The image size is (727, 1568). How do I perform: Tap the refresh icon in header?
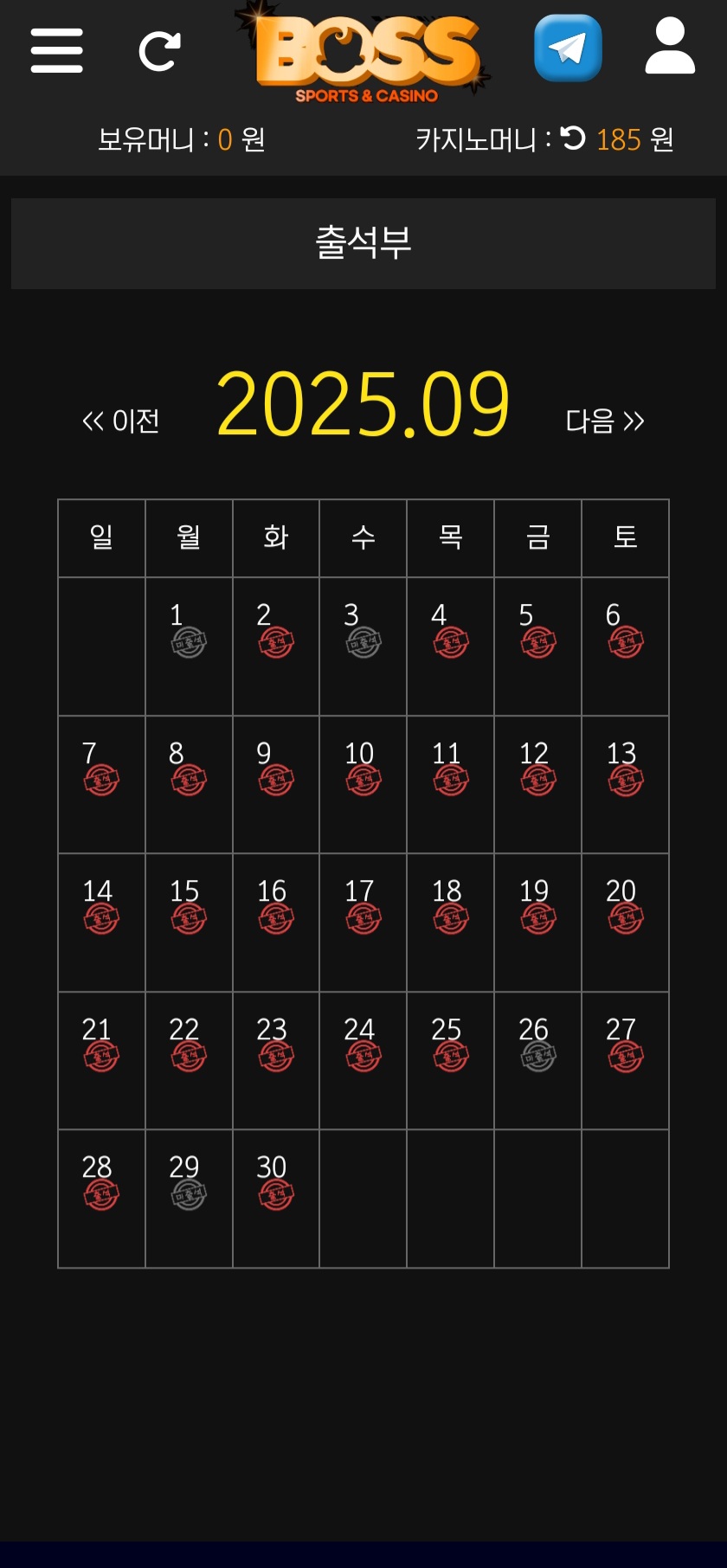click(x=160, y=51)
